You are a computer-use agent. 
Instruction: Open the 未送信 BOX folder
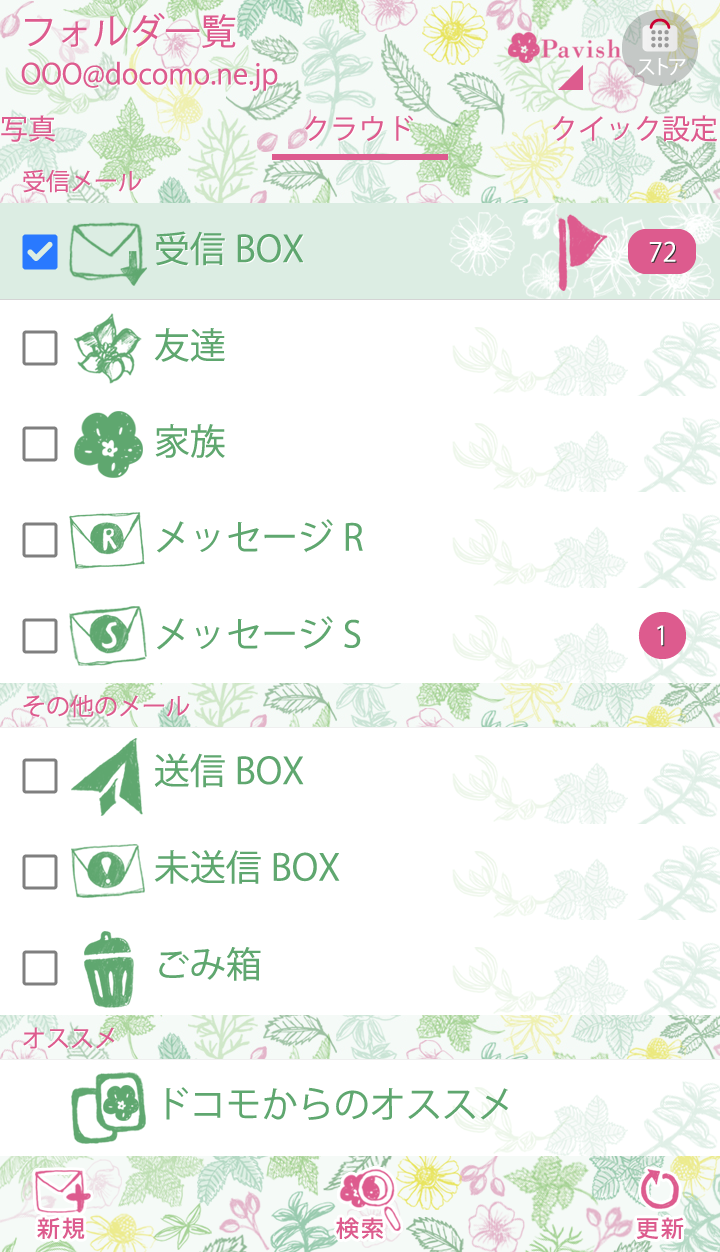coord(246,869)
